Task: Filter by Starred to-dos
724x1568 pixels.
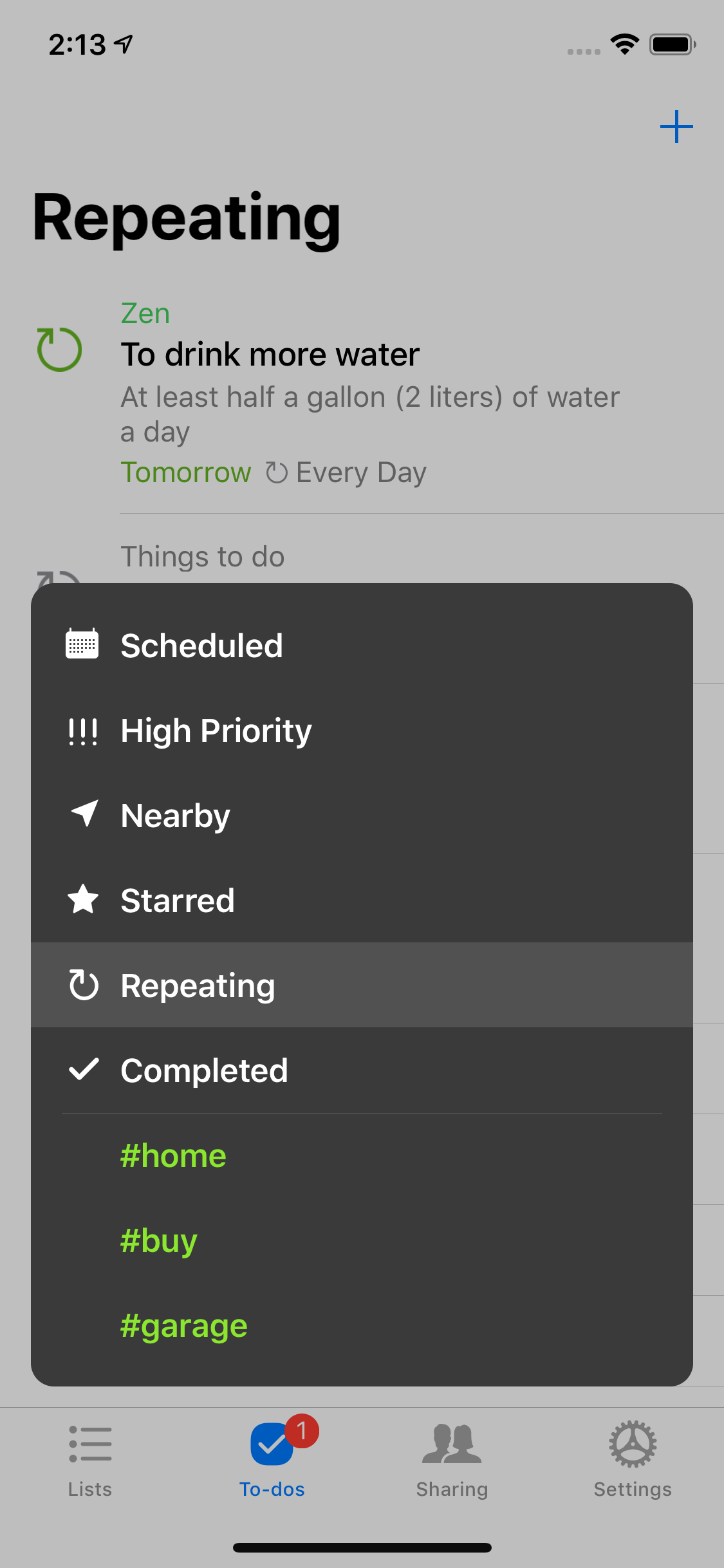Action: [362, 901]
